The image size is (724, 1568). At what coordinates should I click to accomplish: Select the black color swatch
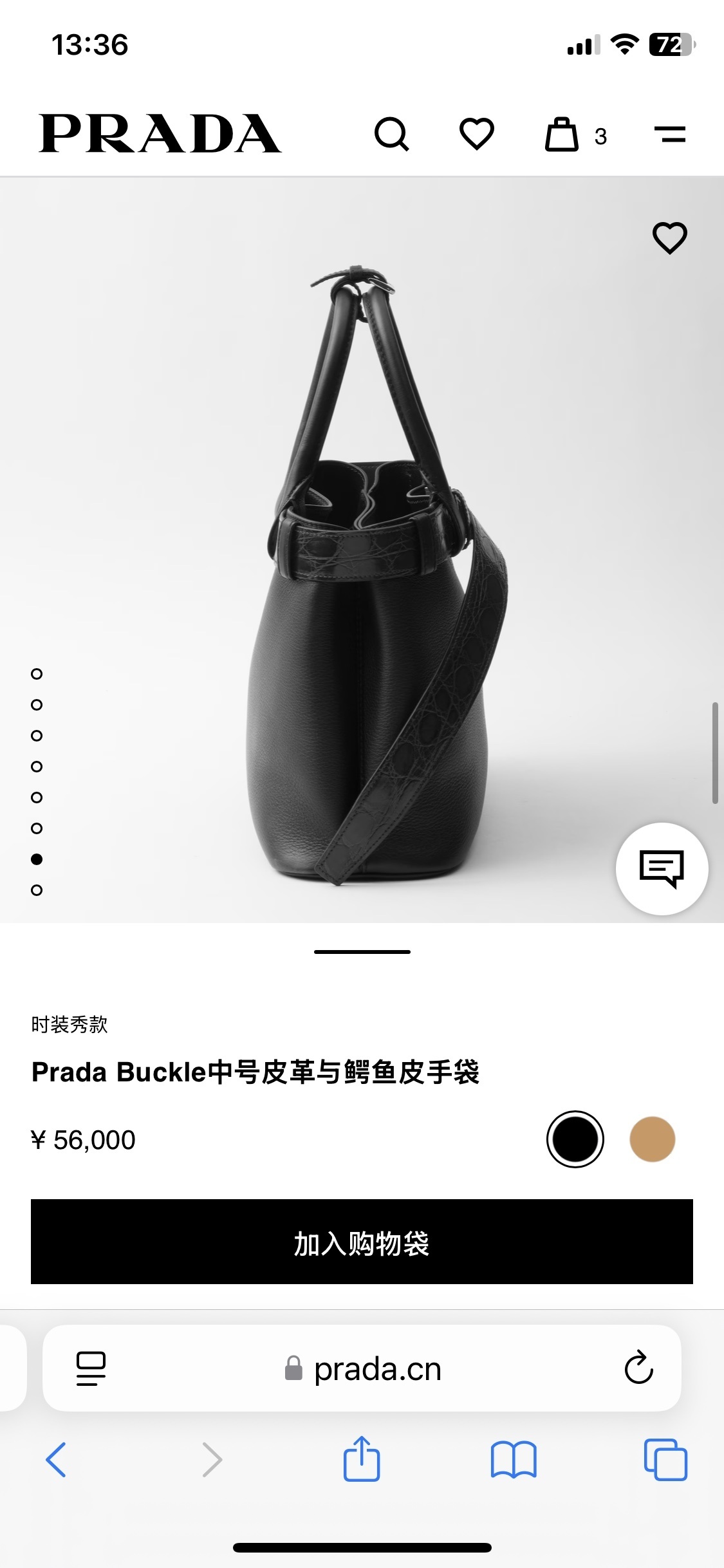pyautogui.click(x=575, y=1139)
